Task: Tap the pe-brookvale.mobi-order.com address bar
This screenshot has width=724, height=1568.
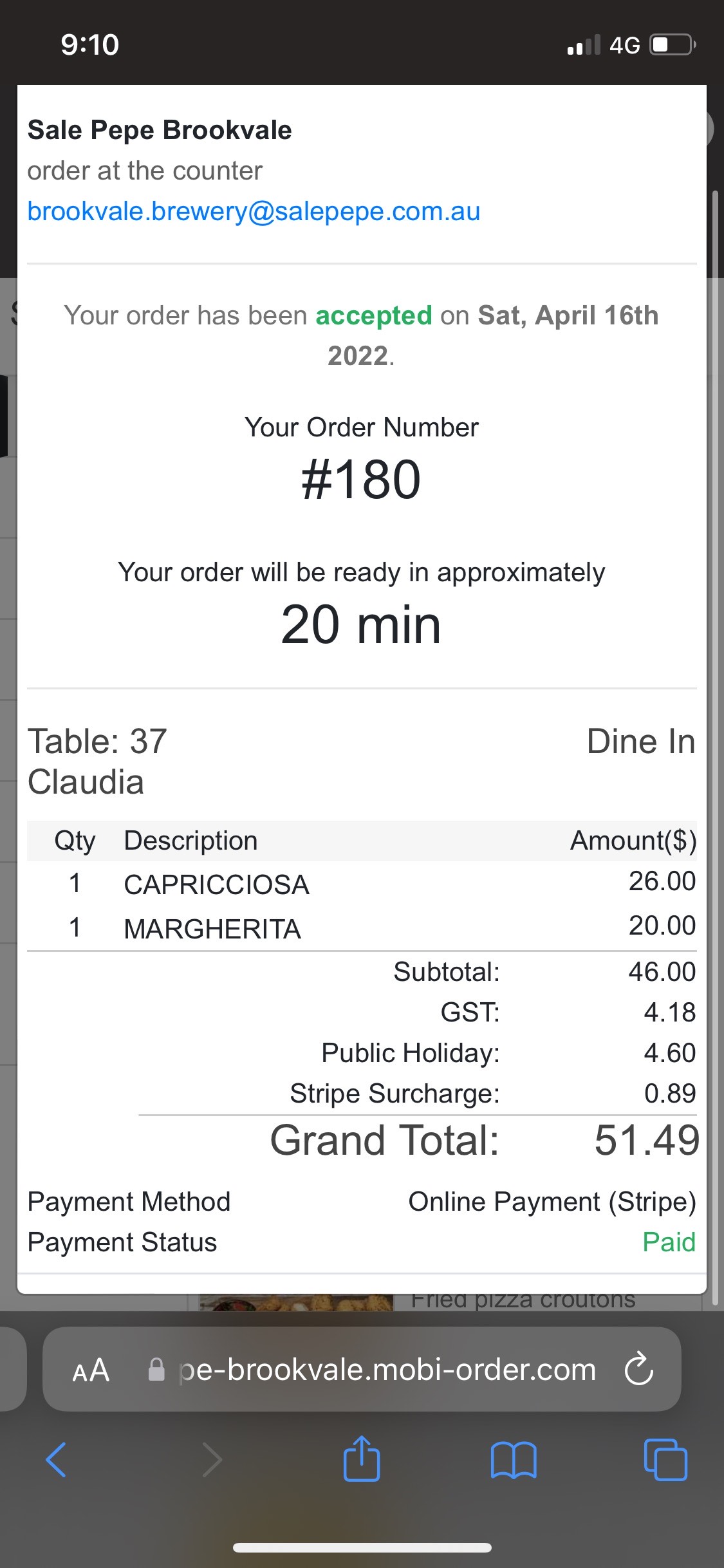Action: click(x=386, y=1370)
